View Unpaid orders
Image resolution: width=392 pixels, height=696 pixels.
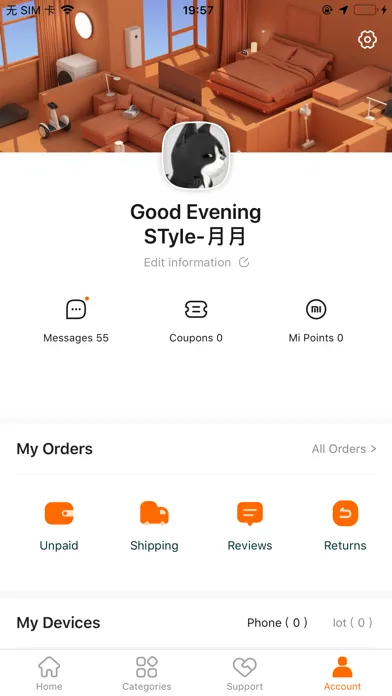[59, 526]
